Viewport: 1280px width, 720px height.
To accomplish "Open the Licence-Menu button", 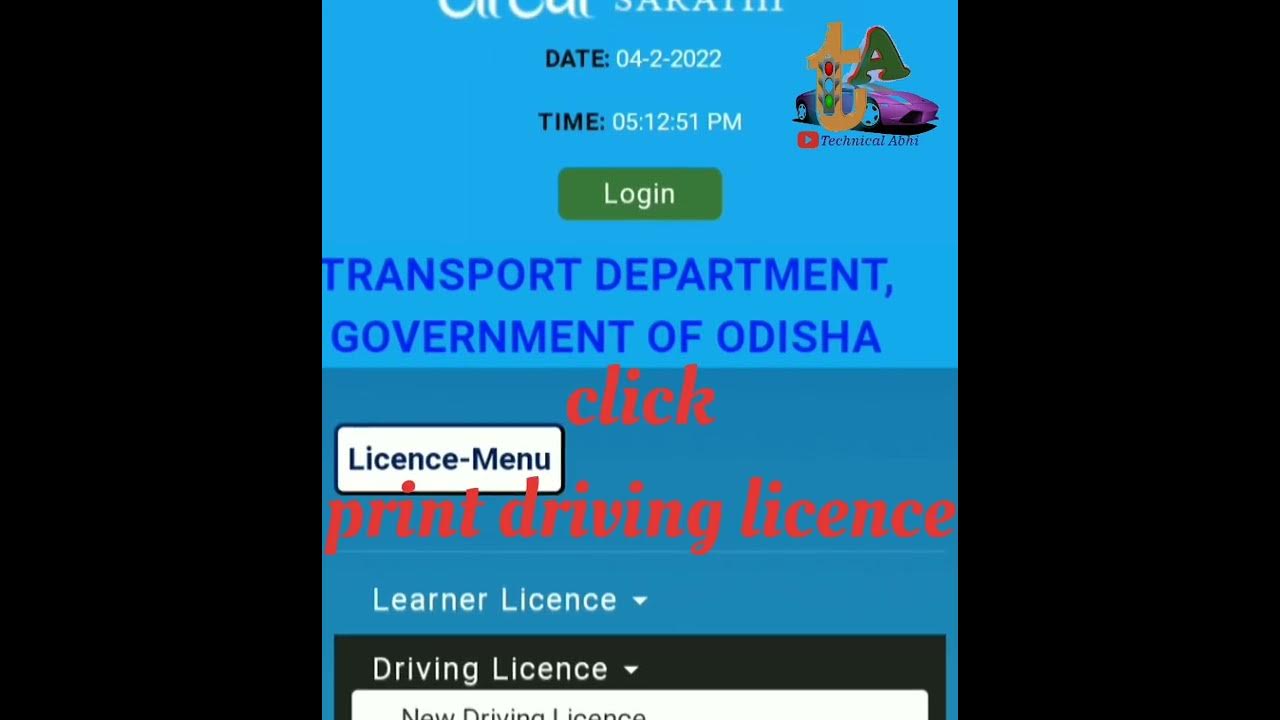I will click(449, 459).
